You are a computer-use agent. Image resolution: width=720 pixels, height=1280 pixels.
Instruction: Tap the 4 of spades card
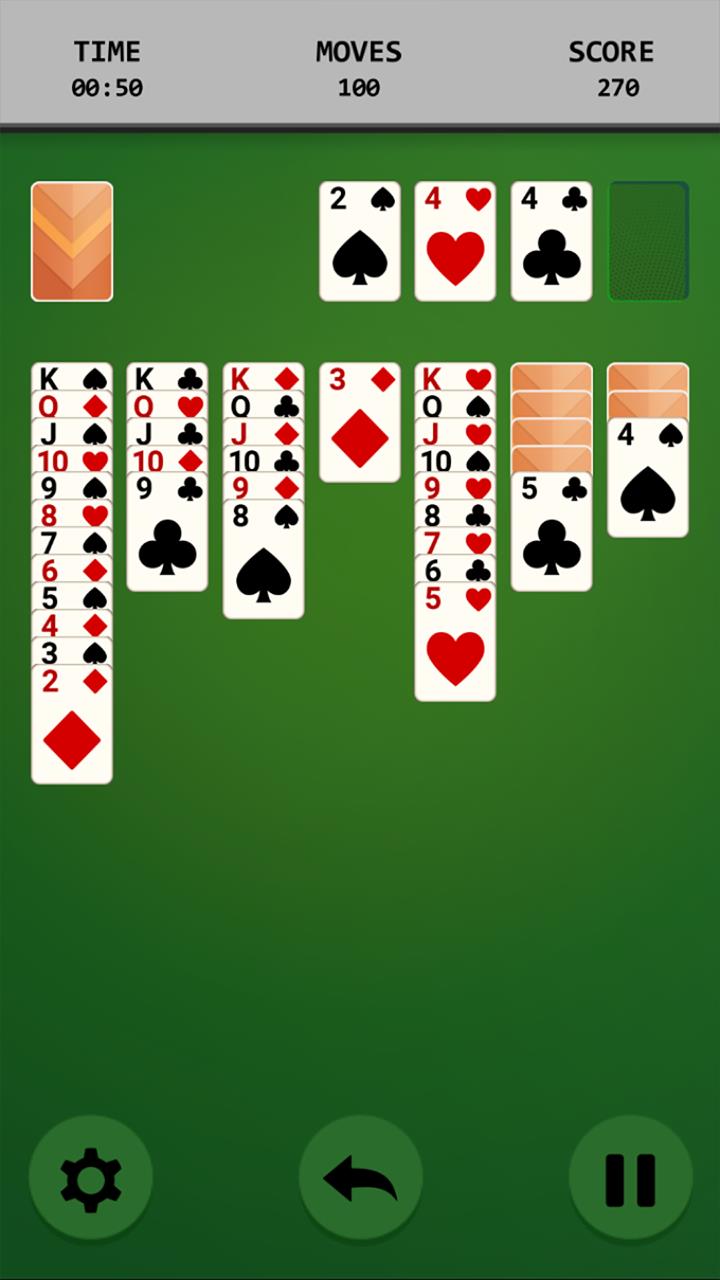tap(647, 480)
